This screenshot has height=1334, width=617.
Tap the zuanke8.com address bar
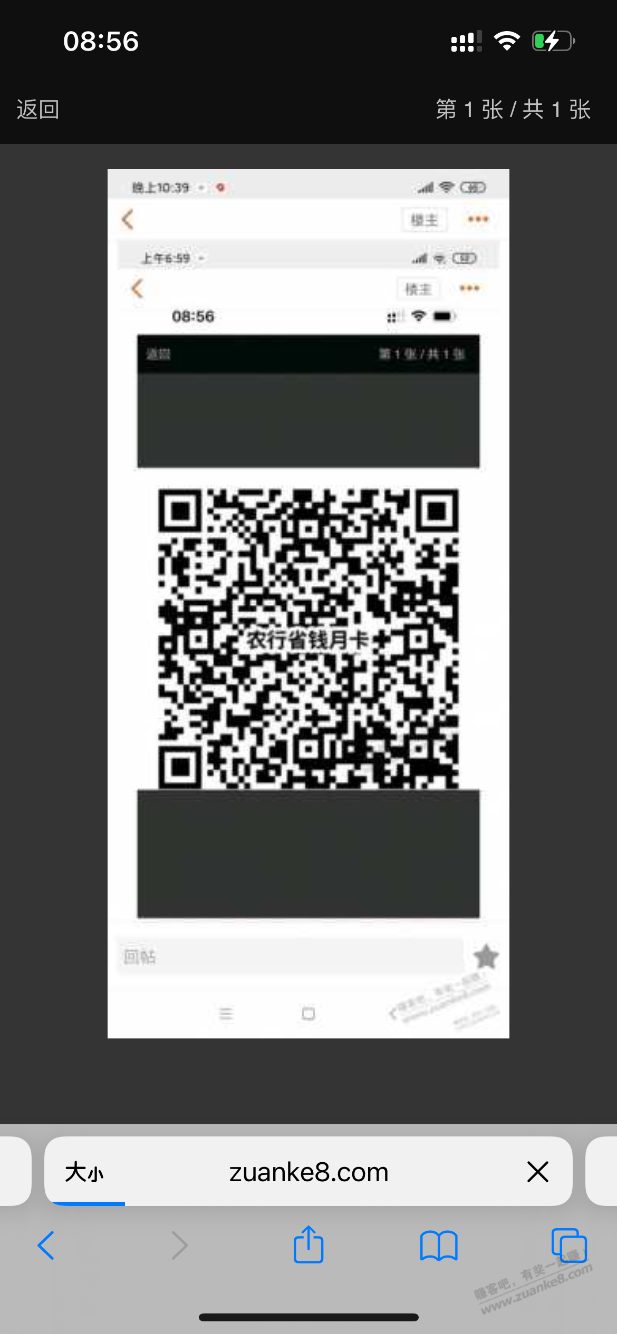tap(308, 1172)
